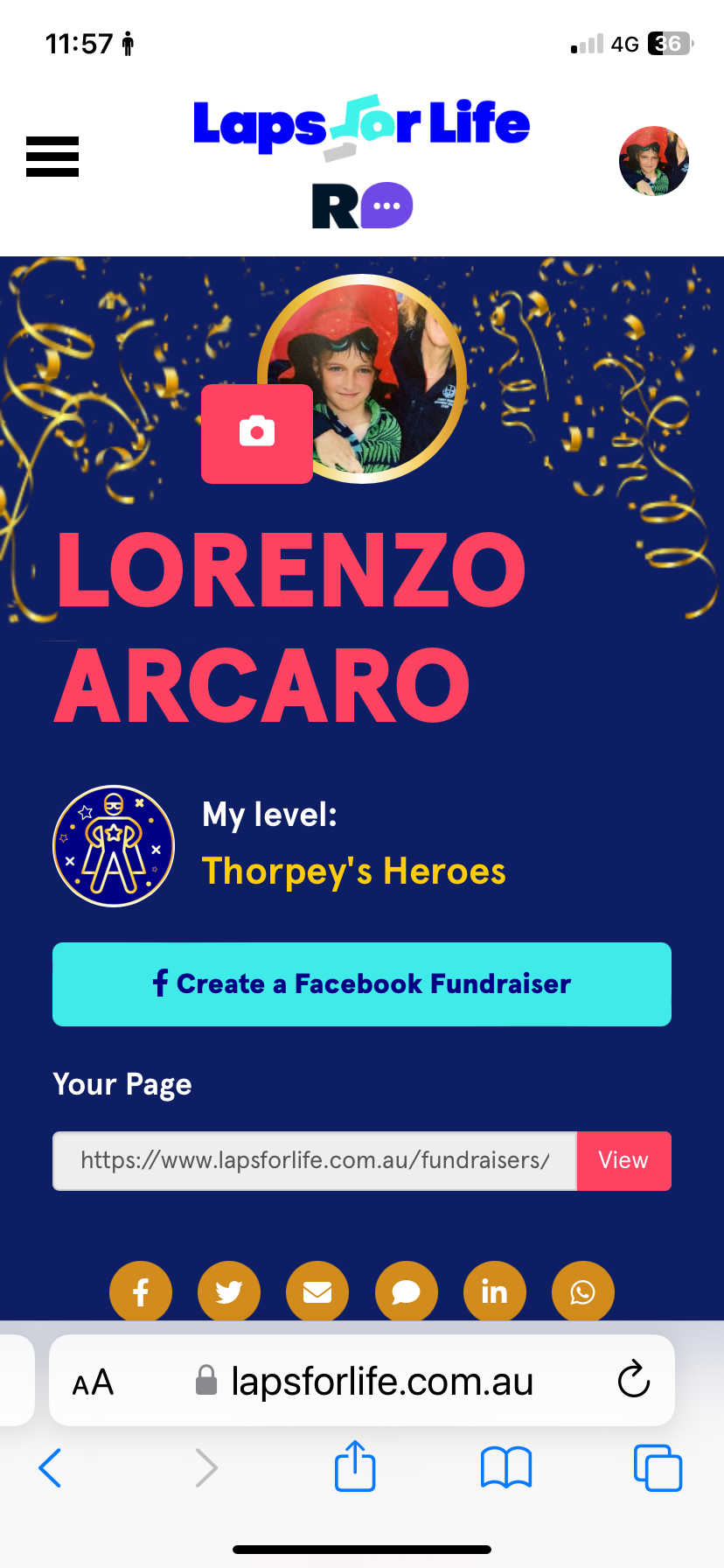The height and width of the screenshot is (1568, 724).
Task: Select the fundraising page URL field
Action: [315, 1161]
